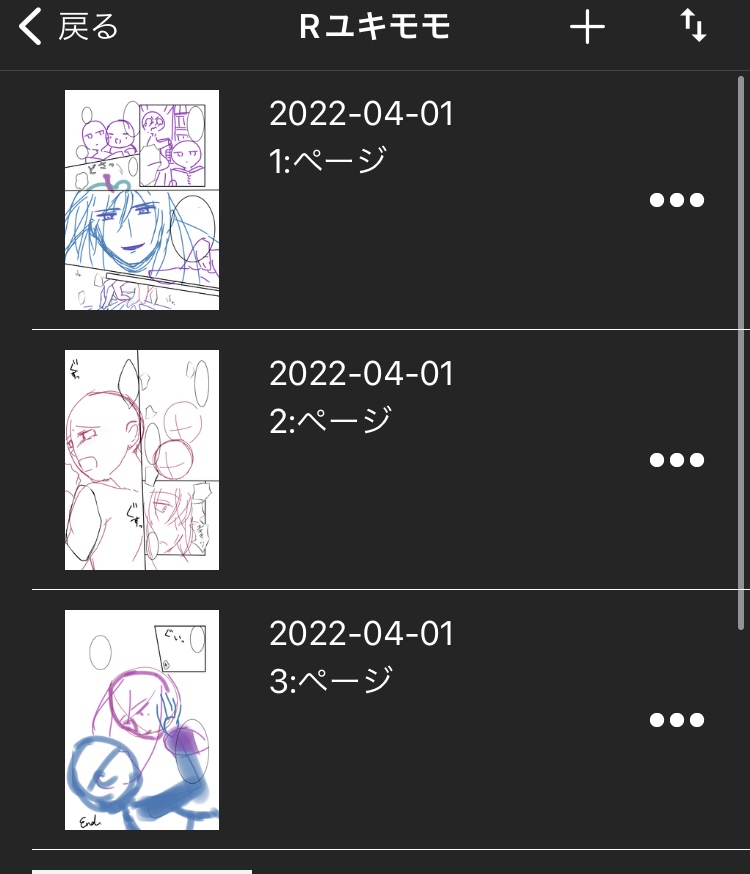Open the sort order arrows icon
Image resolution: width=750 pixels, height=874 pixels.
tap(693, 27)
